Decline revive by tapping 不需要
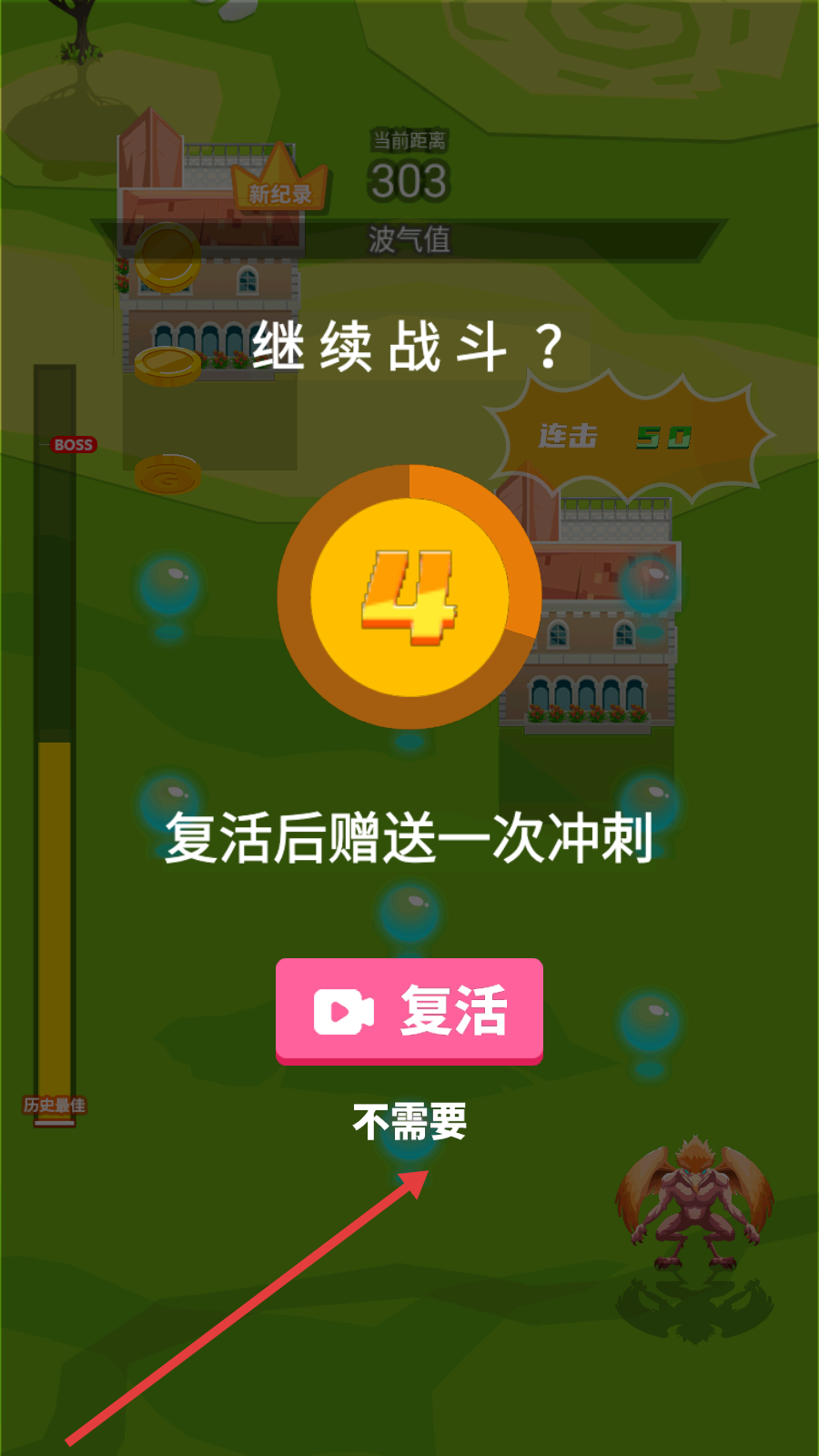The height and width of the screenshot is (1456, 819). click(409, 1122)
